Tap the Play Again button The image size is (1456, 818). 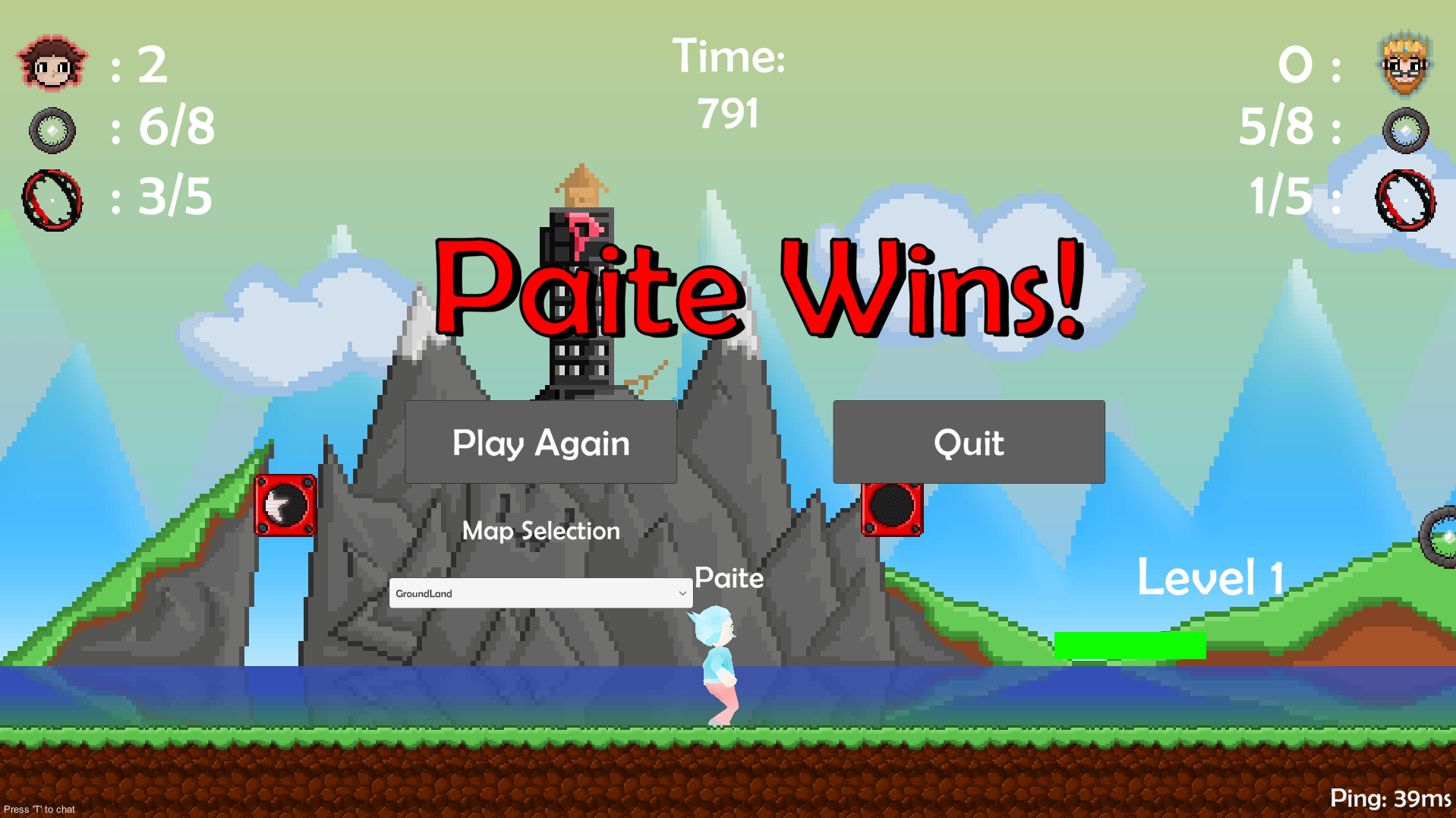[x=540, y=442]
